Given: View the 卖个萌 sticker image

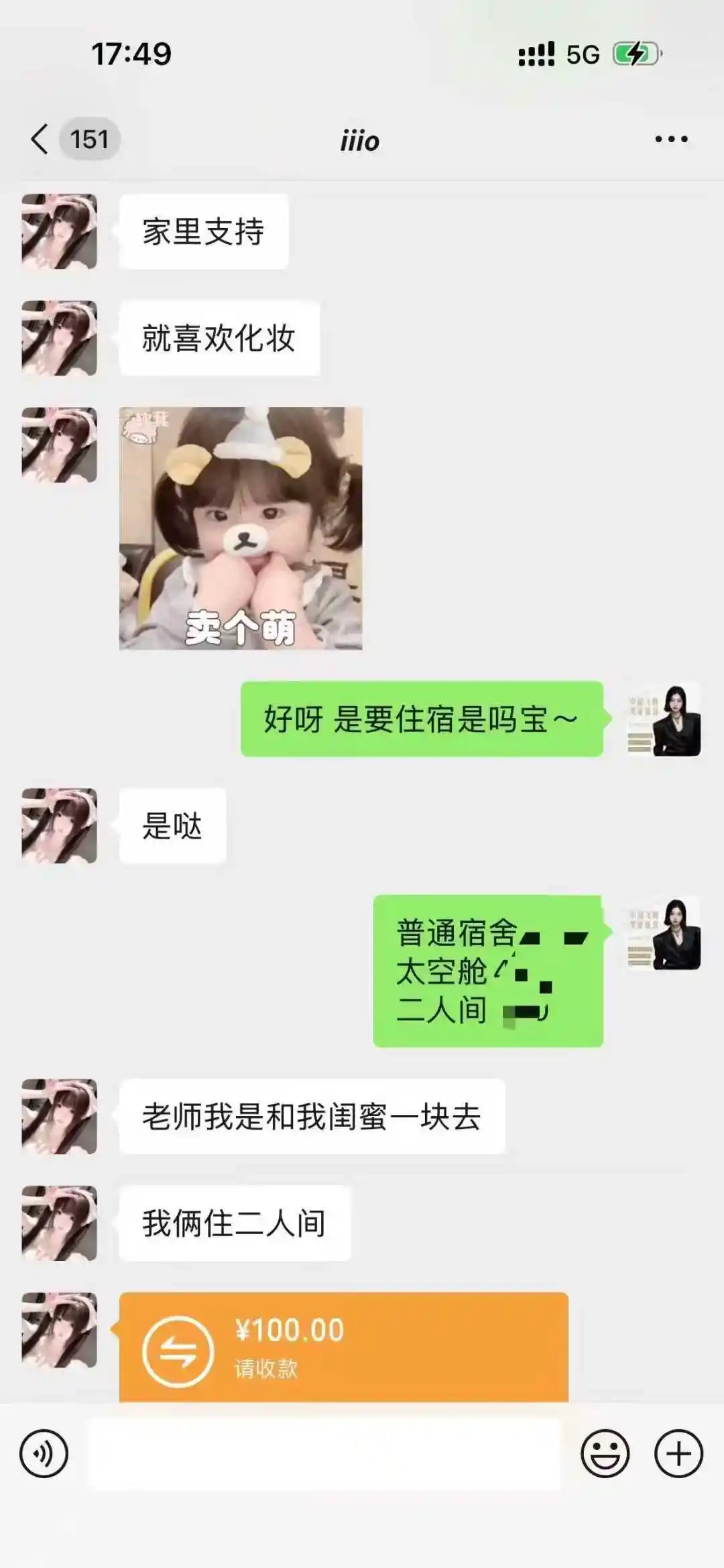Looking at the screenshot, I should (x=241, y=528).
